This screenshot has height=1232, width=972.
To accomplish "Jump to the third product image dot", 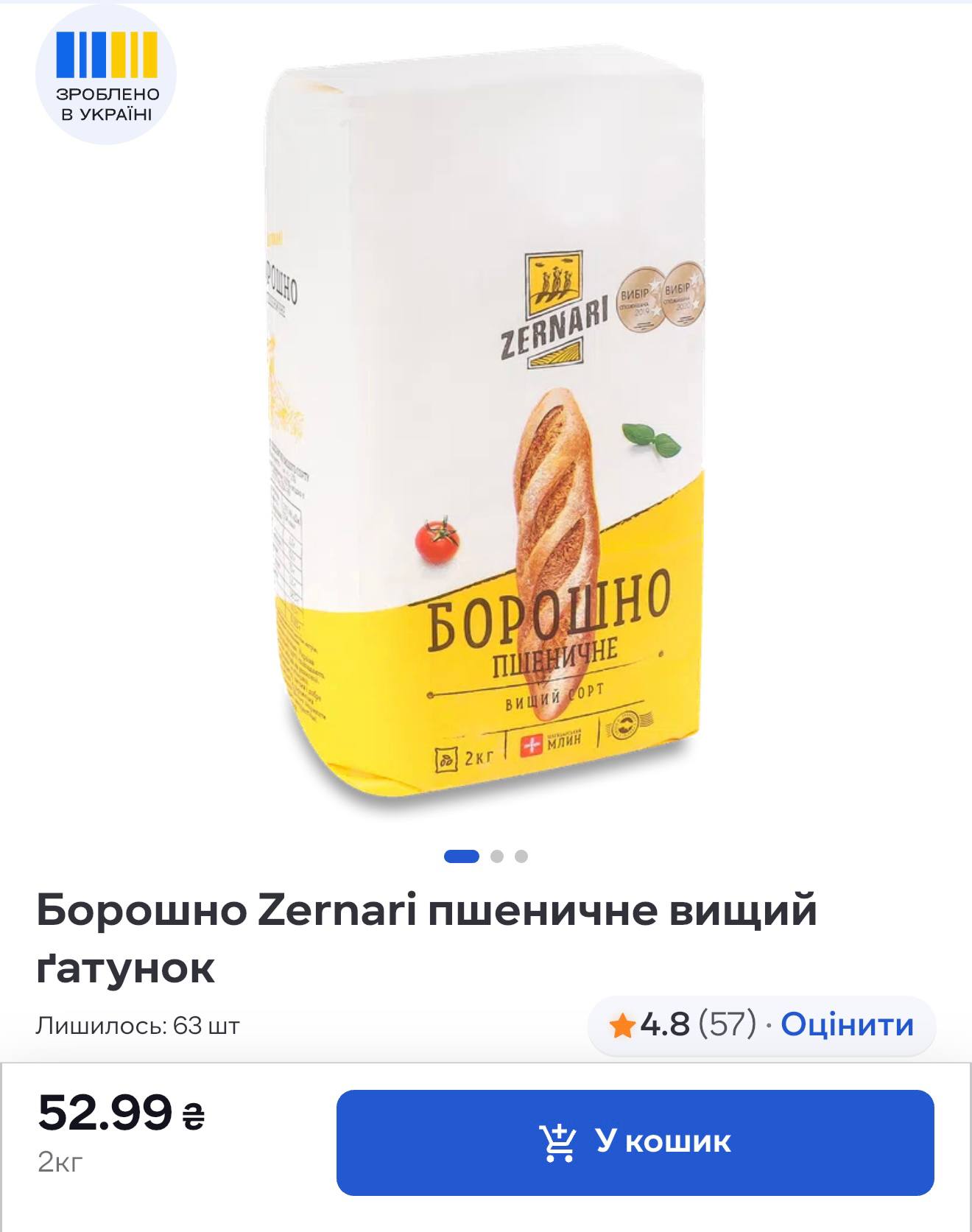I will [521, 856].
